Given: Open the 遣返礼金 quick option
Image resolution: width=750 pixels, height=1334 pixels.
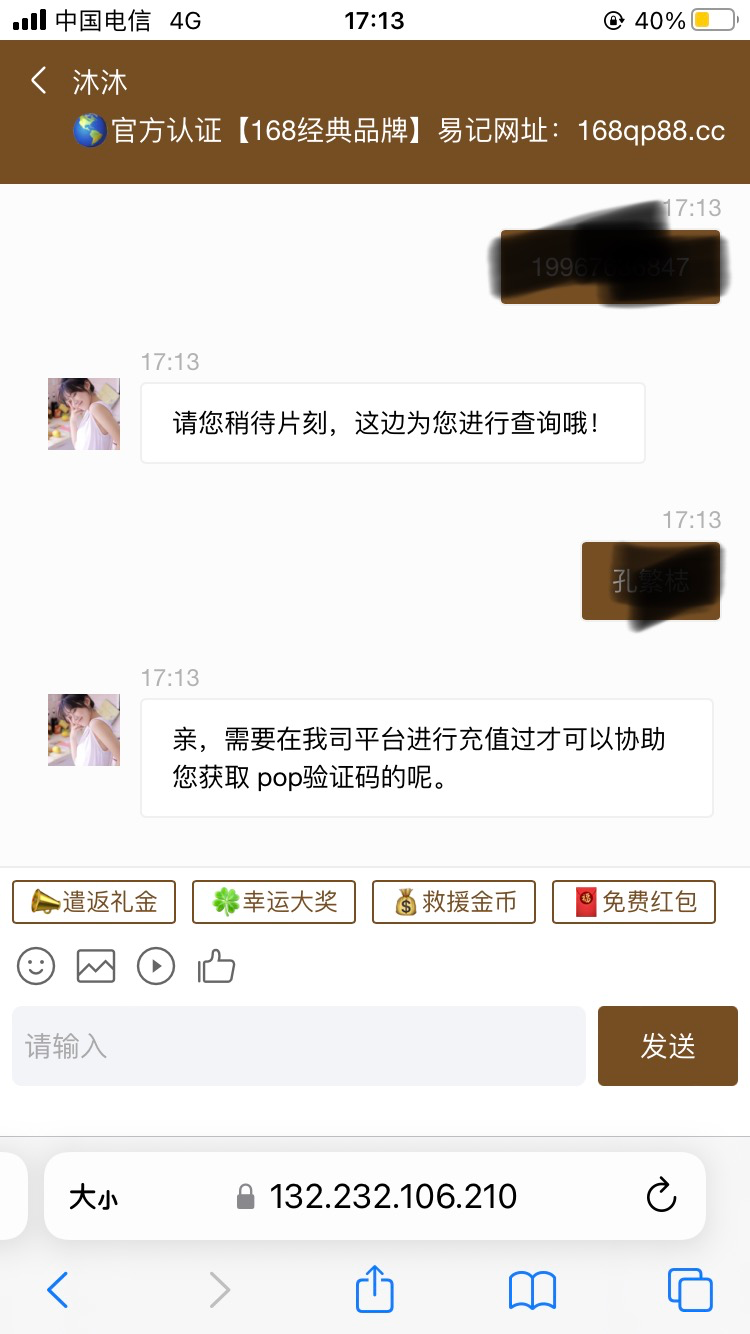Looking at the screenshot, I should coord(94,902).
